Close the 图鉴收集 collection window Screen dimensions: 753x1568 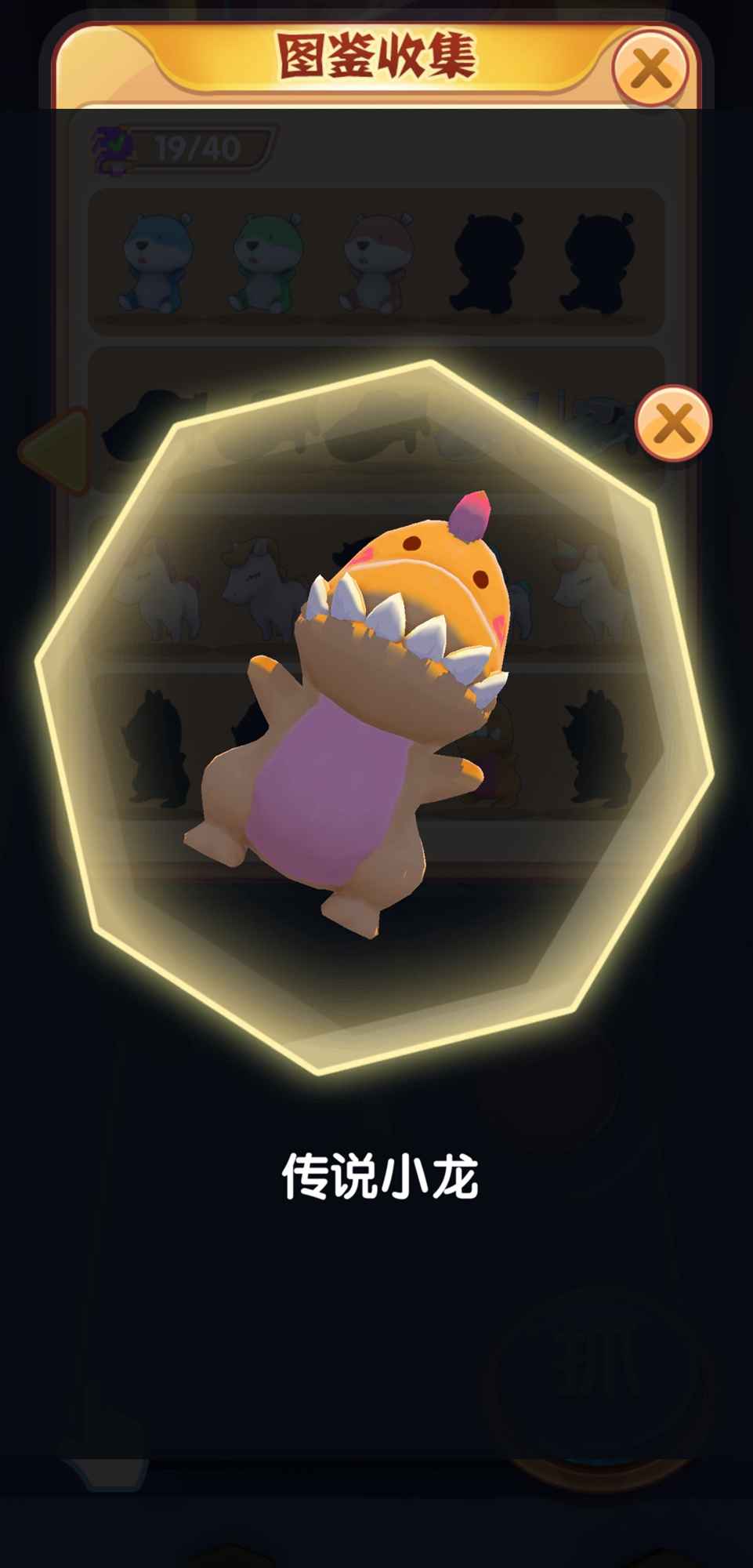coord(650,69)
